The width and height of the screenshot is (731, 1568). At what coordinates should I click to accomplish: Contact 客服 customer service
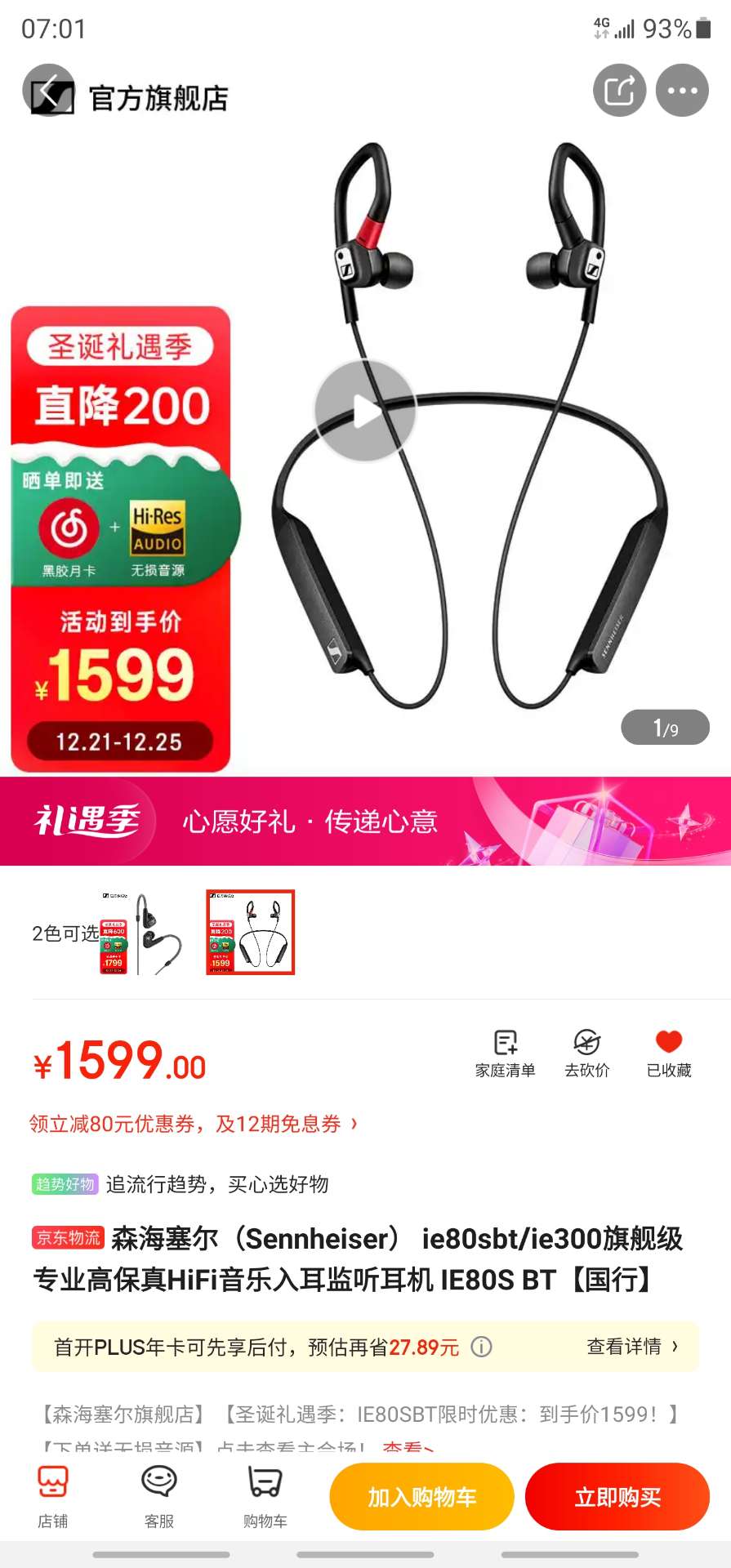tap(158, 1496)
